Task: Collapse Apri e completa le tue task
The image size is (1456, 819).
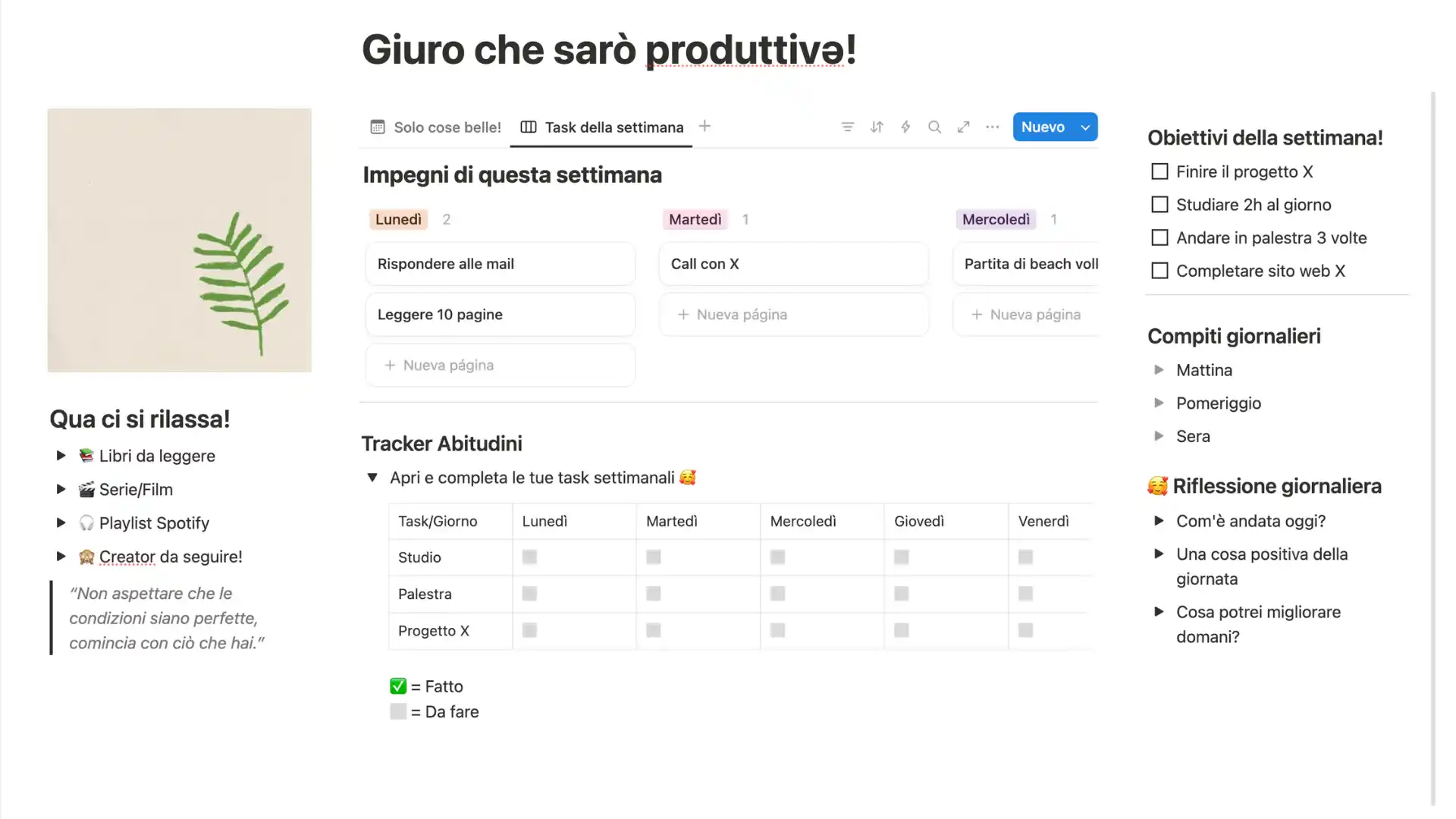Action: tap(372, 478)
